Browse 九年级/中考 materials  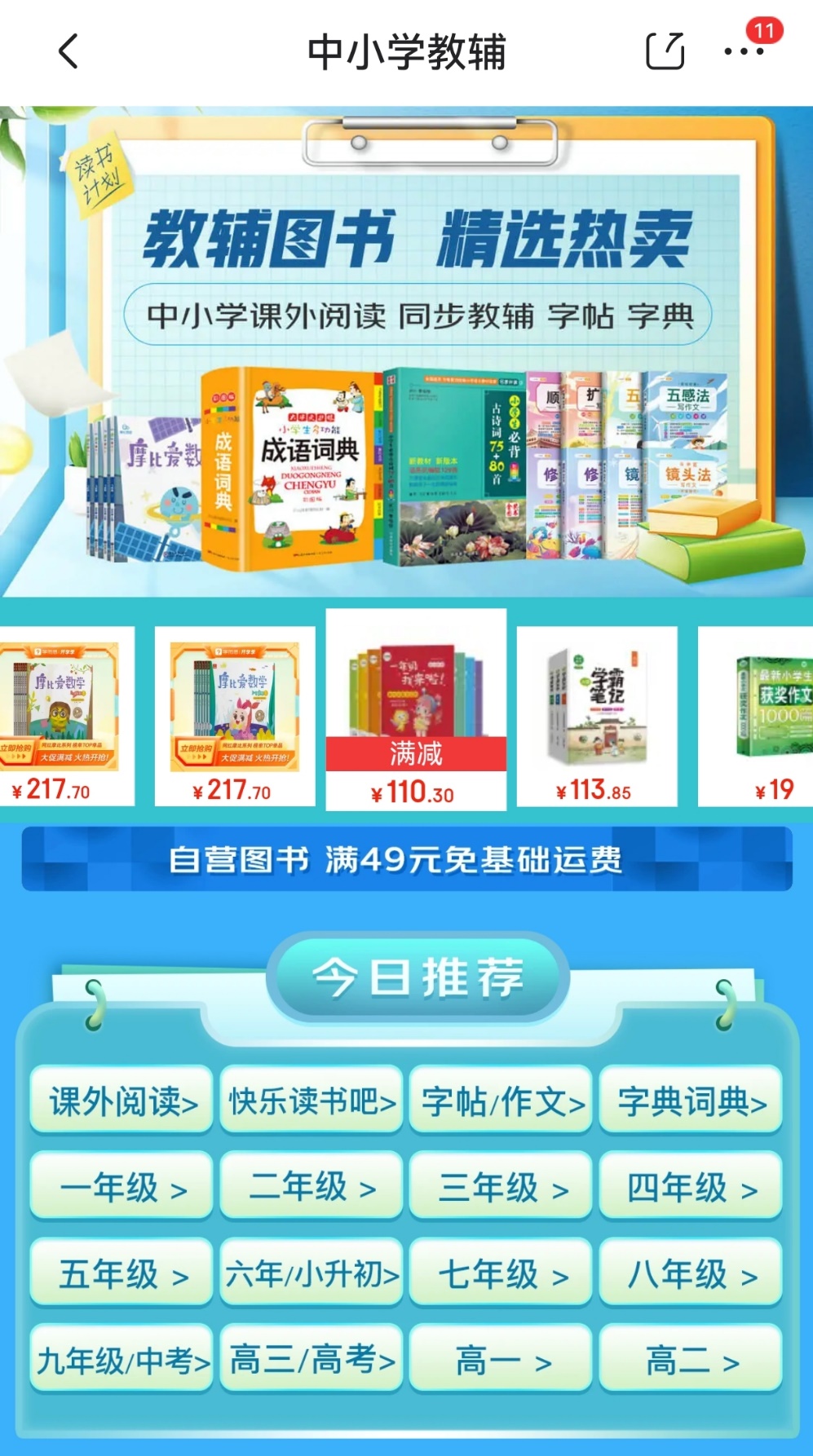tap(122, 1360)
